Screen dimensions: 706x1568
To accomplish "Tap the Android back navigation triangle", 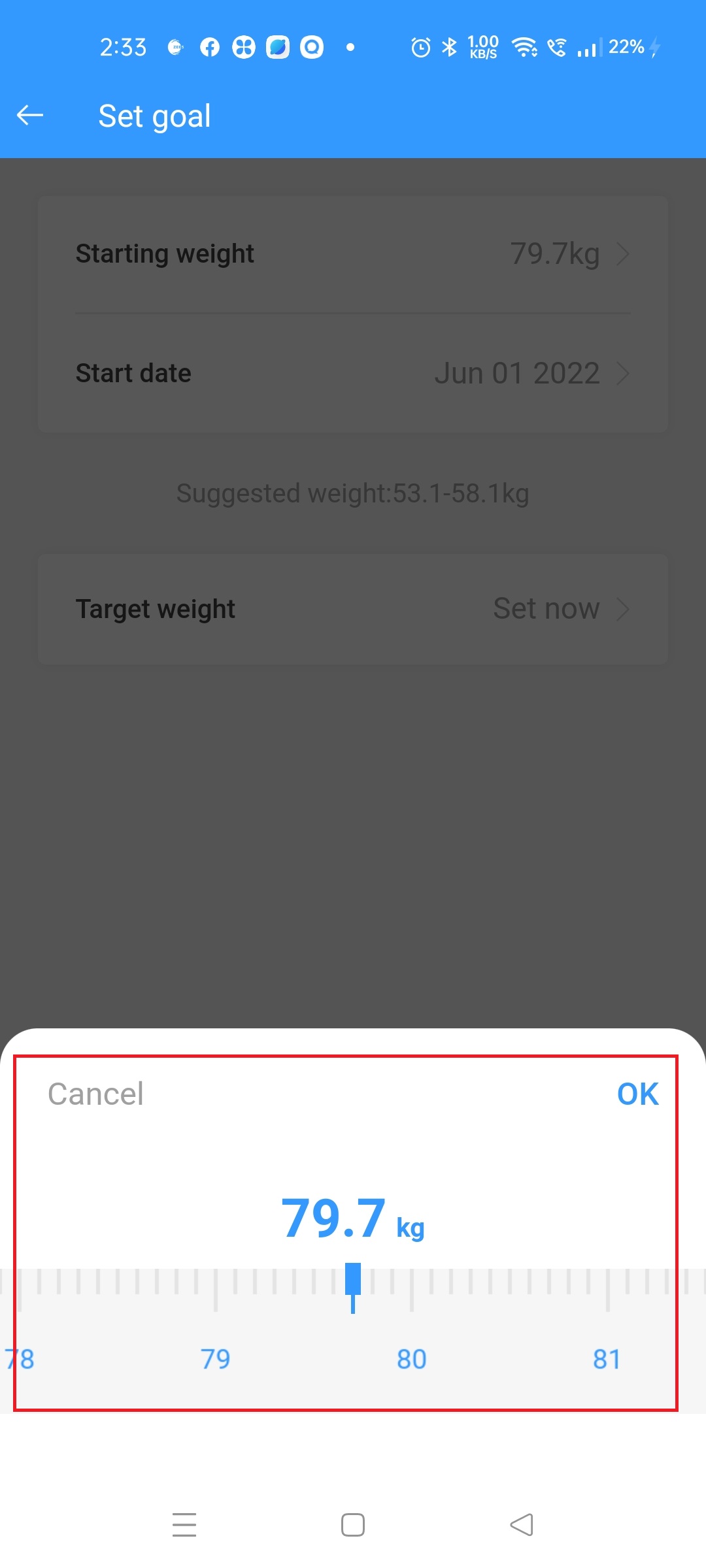I will (520, 1524).
